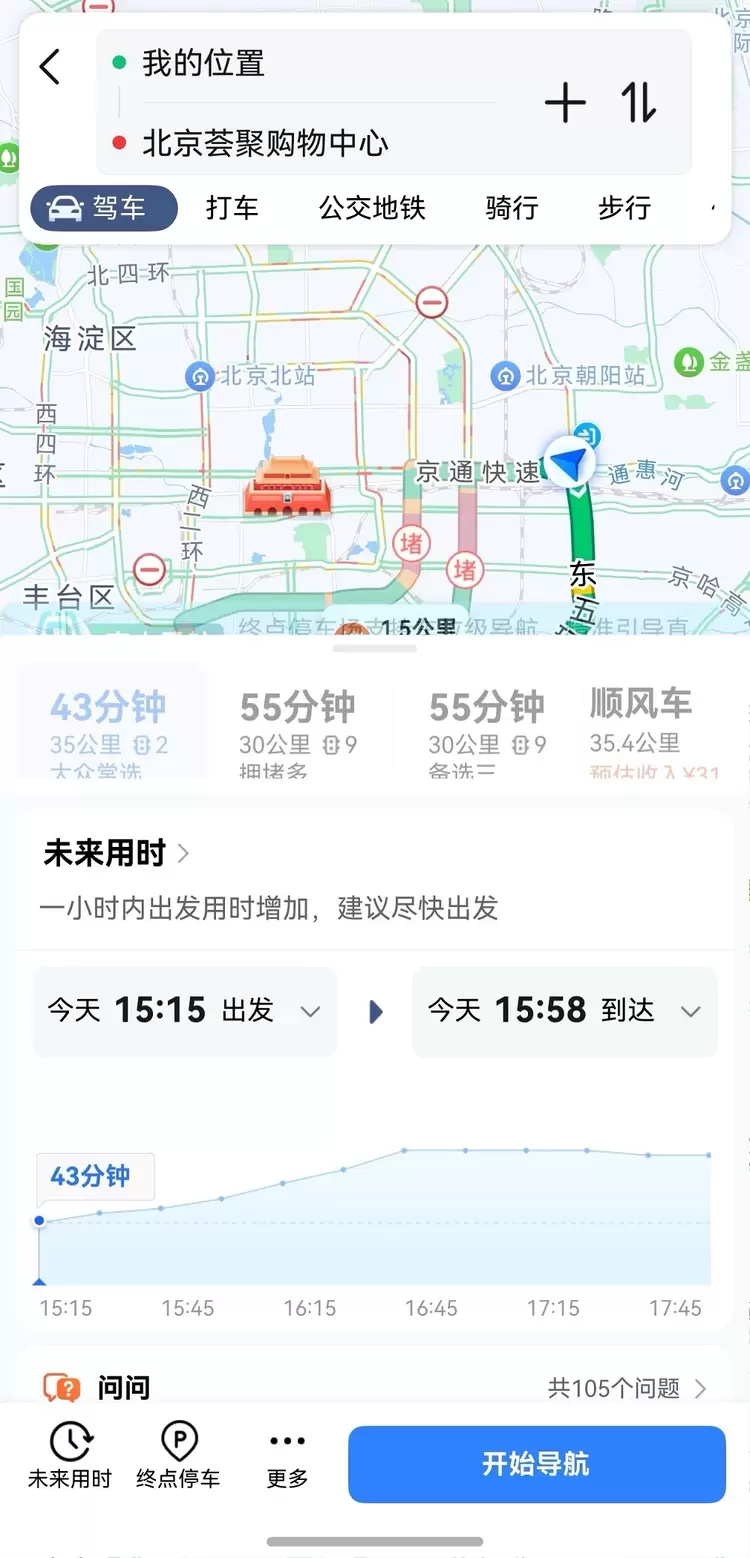Select the 骑行 travel mode
The image size is (750, 1558).
tap(512, 208)
